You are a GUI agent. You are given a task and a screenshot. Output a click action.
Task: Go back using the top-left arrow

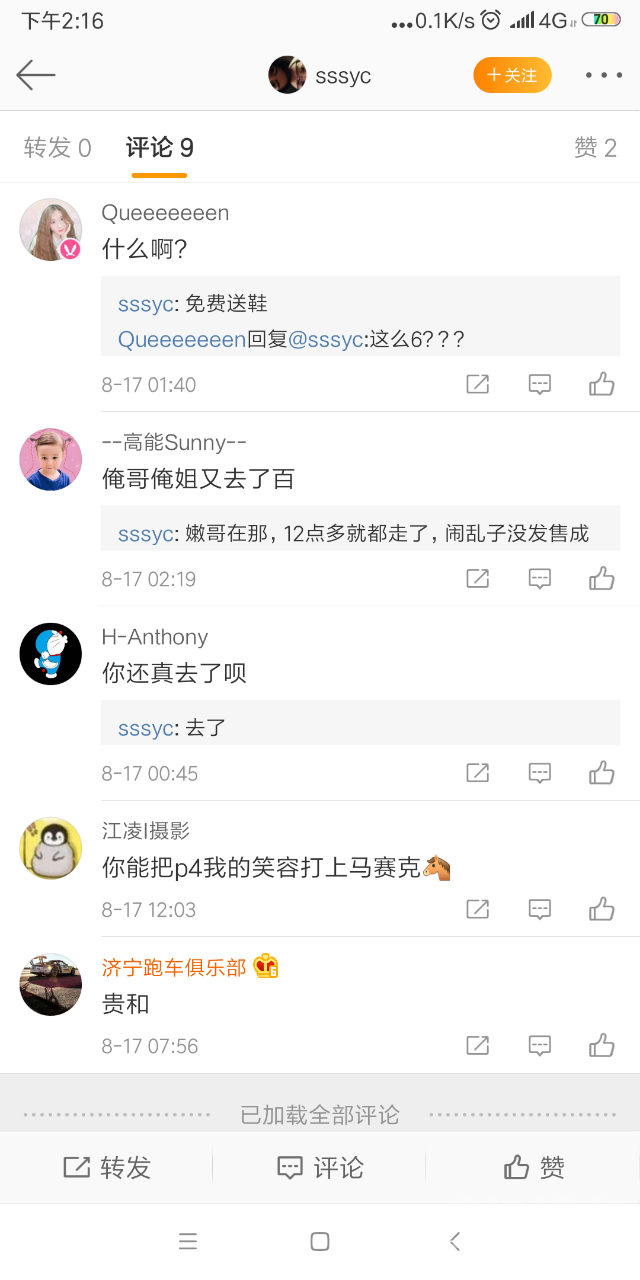point(36,75)
